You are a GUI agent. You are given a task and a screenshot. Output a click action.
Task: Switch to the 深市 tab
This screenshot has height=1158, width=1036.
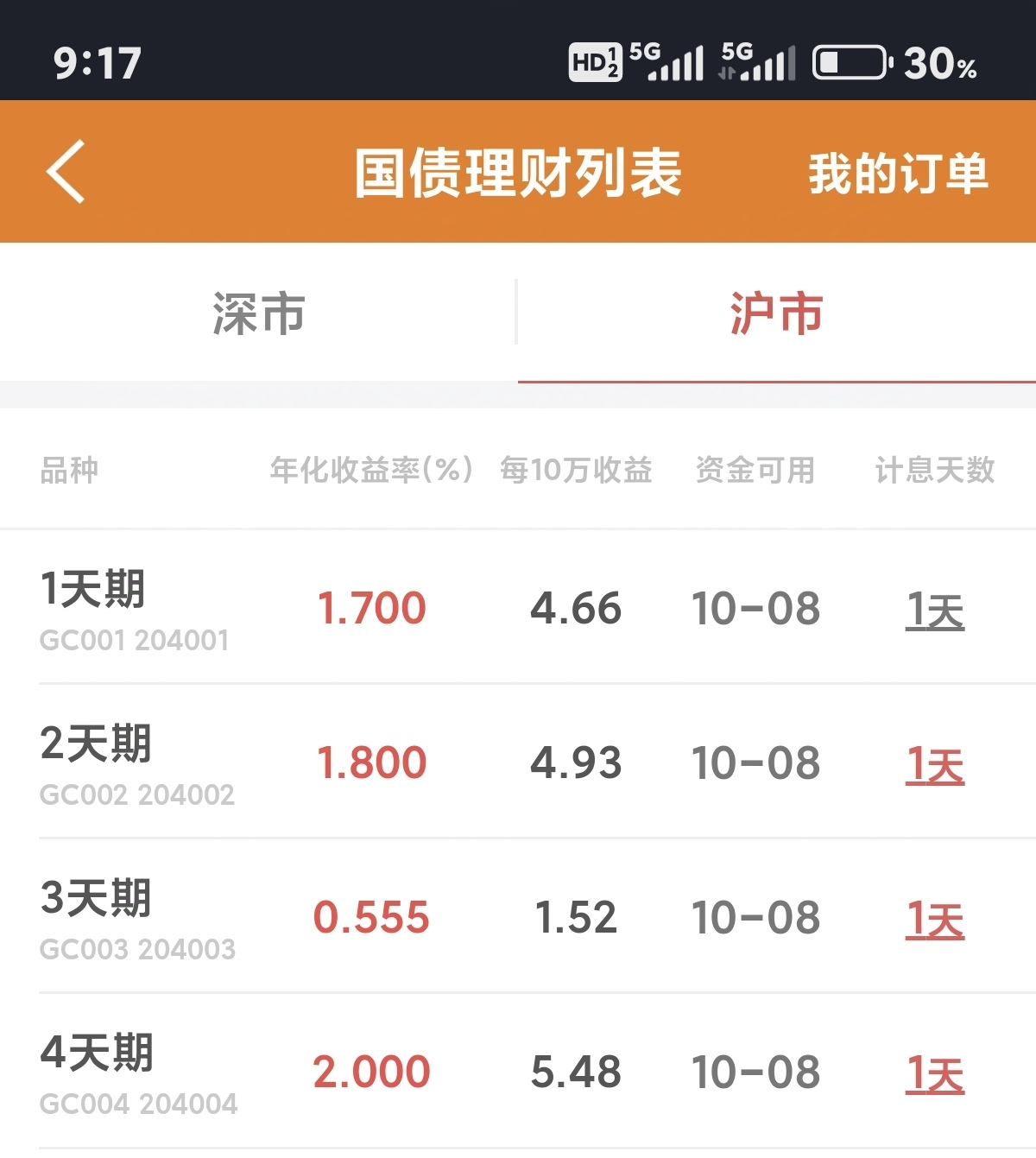258,313
